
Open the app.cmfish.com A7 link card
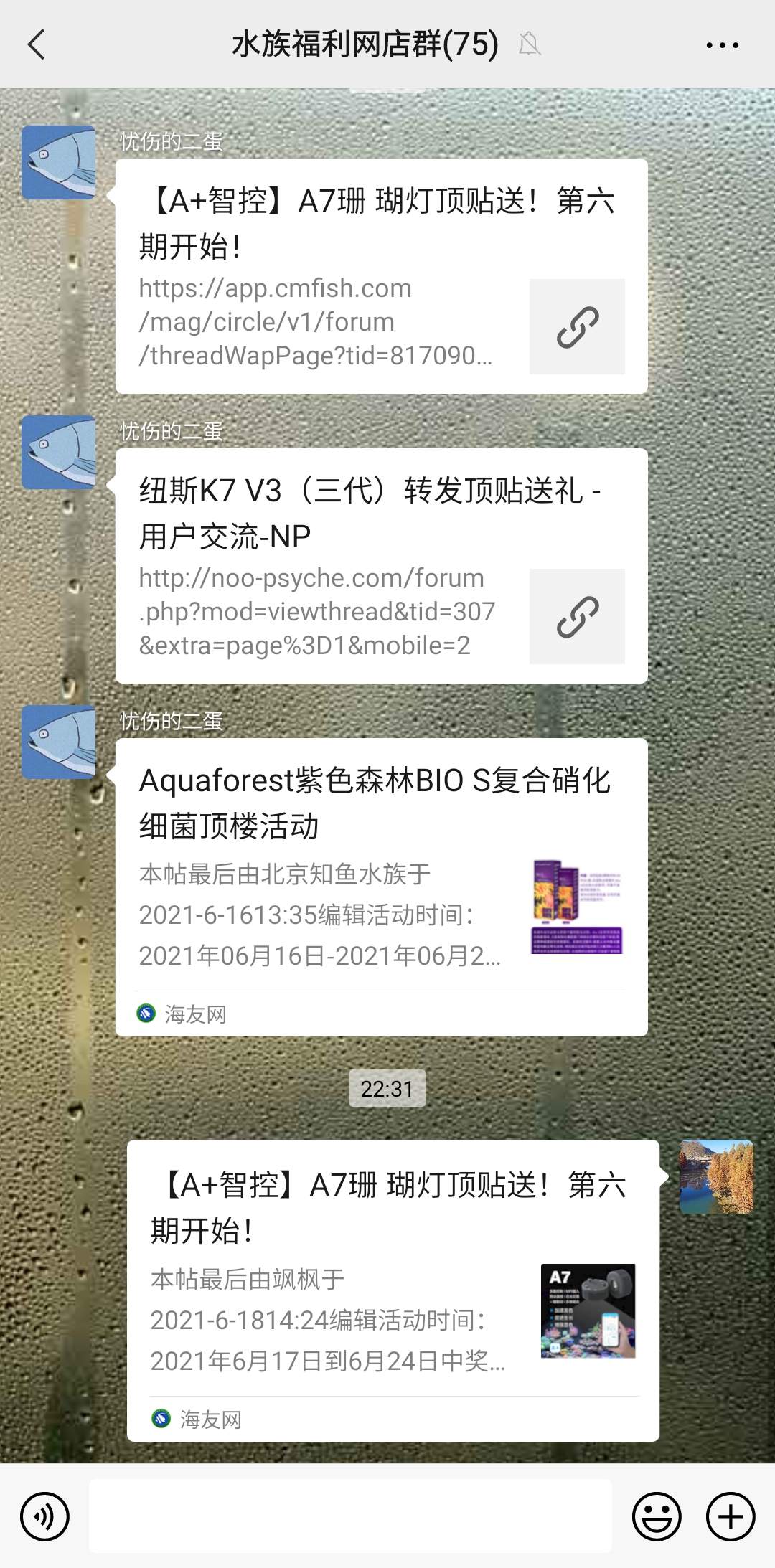[x=381, y=276]
